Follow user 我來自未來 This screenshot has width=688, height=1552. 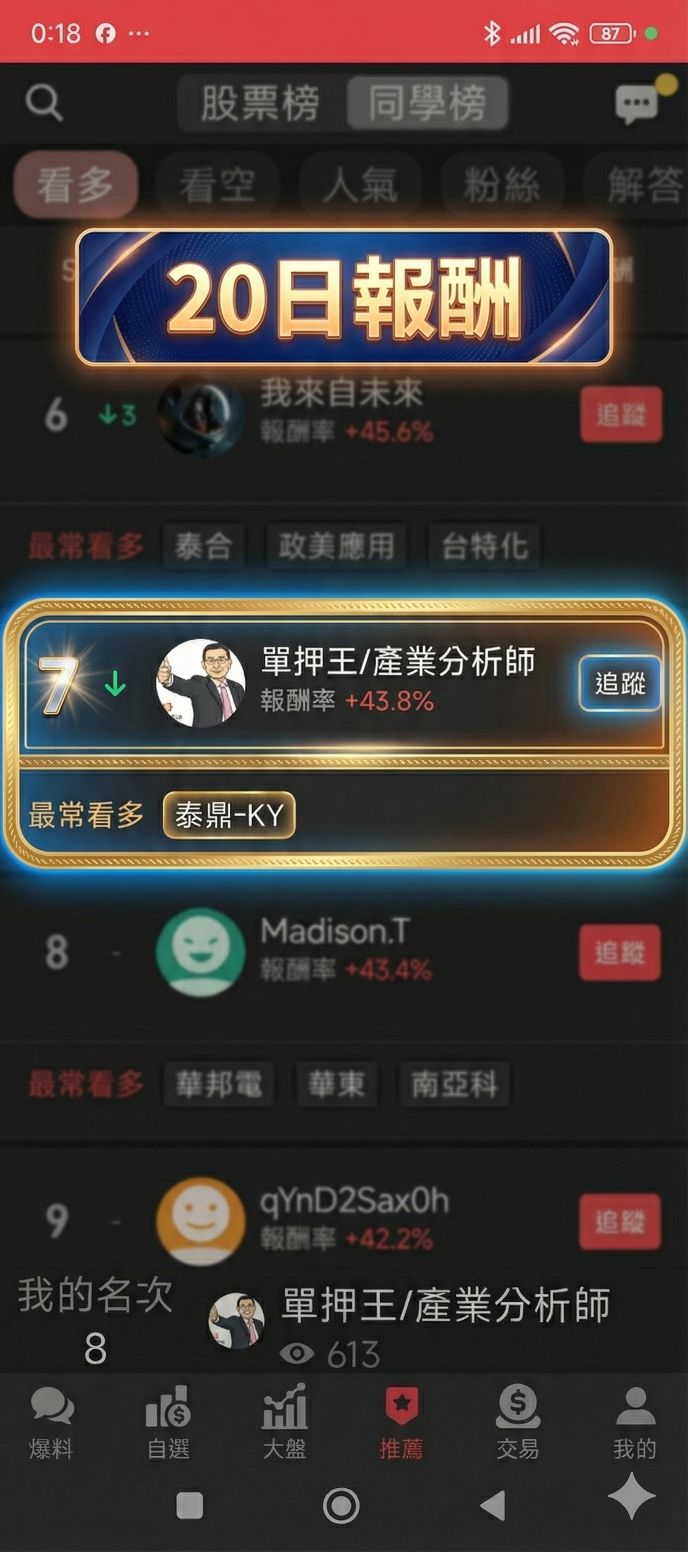[x=620, y=414]
